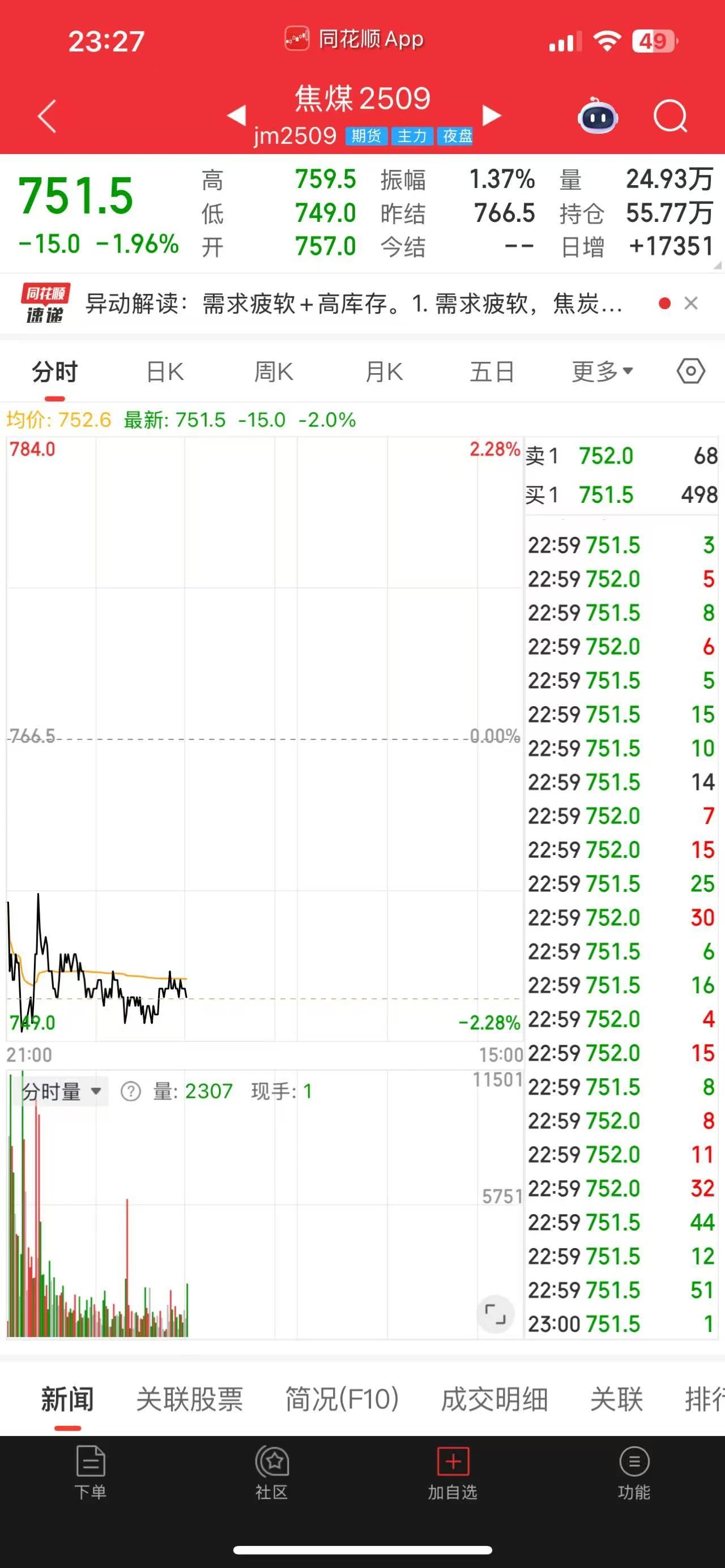This screenshot has width=725, height=1568.
Task: Go back using the top-left arrow
Action: pos(47,116)
